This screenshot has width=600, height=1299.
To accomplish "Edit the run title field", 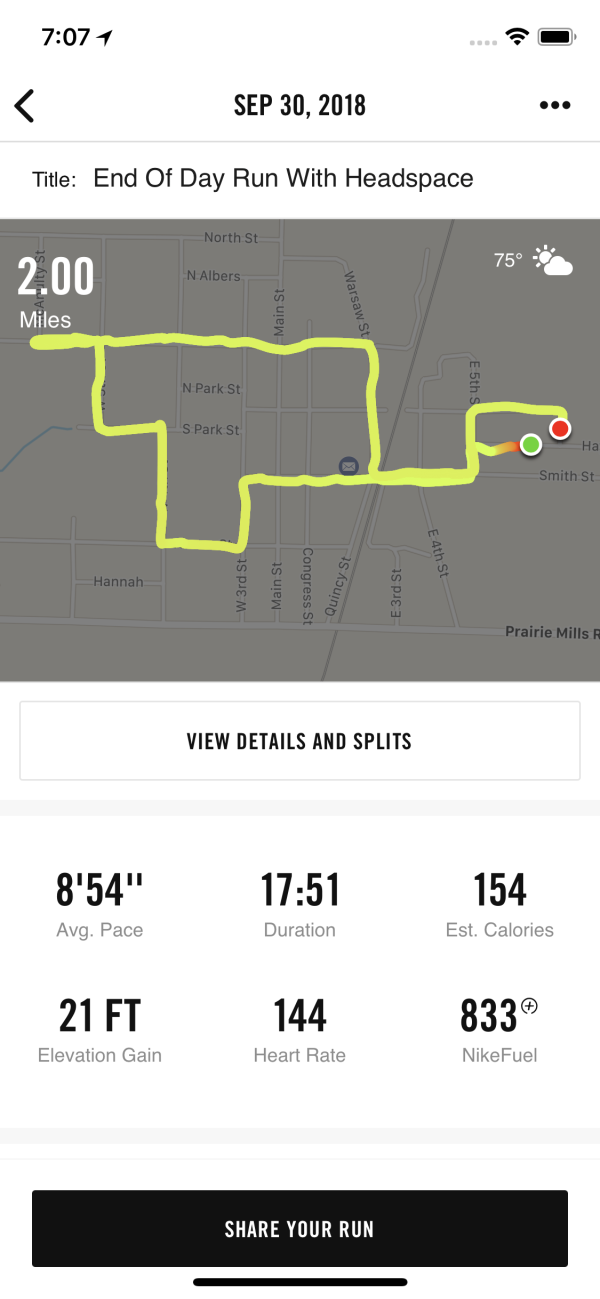I will [x=283, y=179].
